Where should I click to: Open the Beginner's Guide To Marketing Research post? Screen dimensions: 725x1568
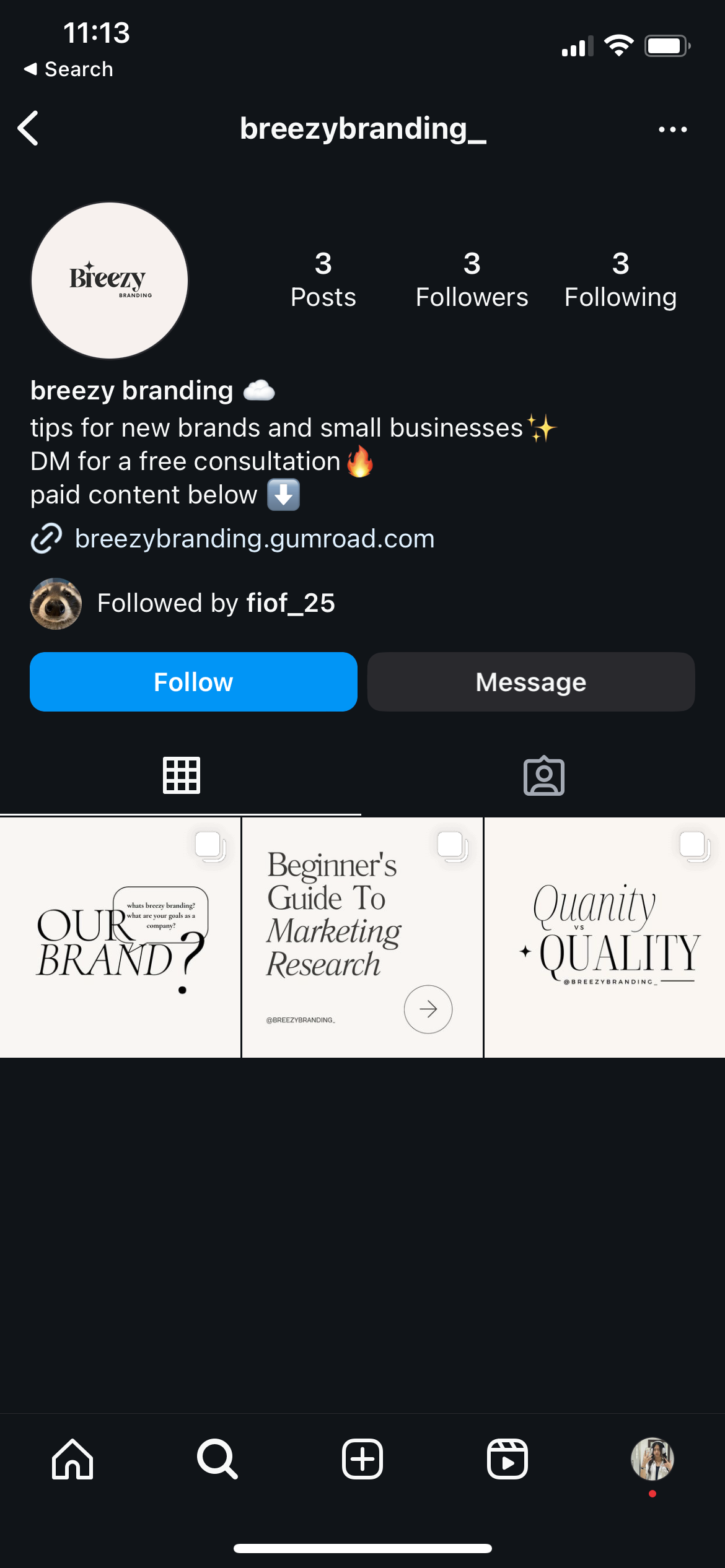[x=362, y=938]
